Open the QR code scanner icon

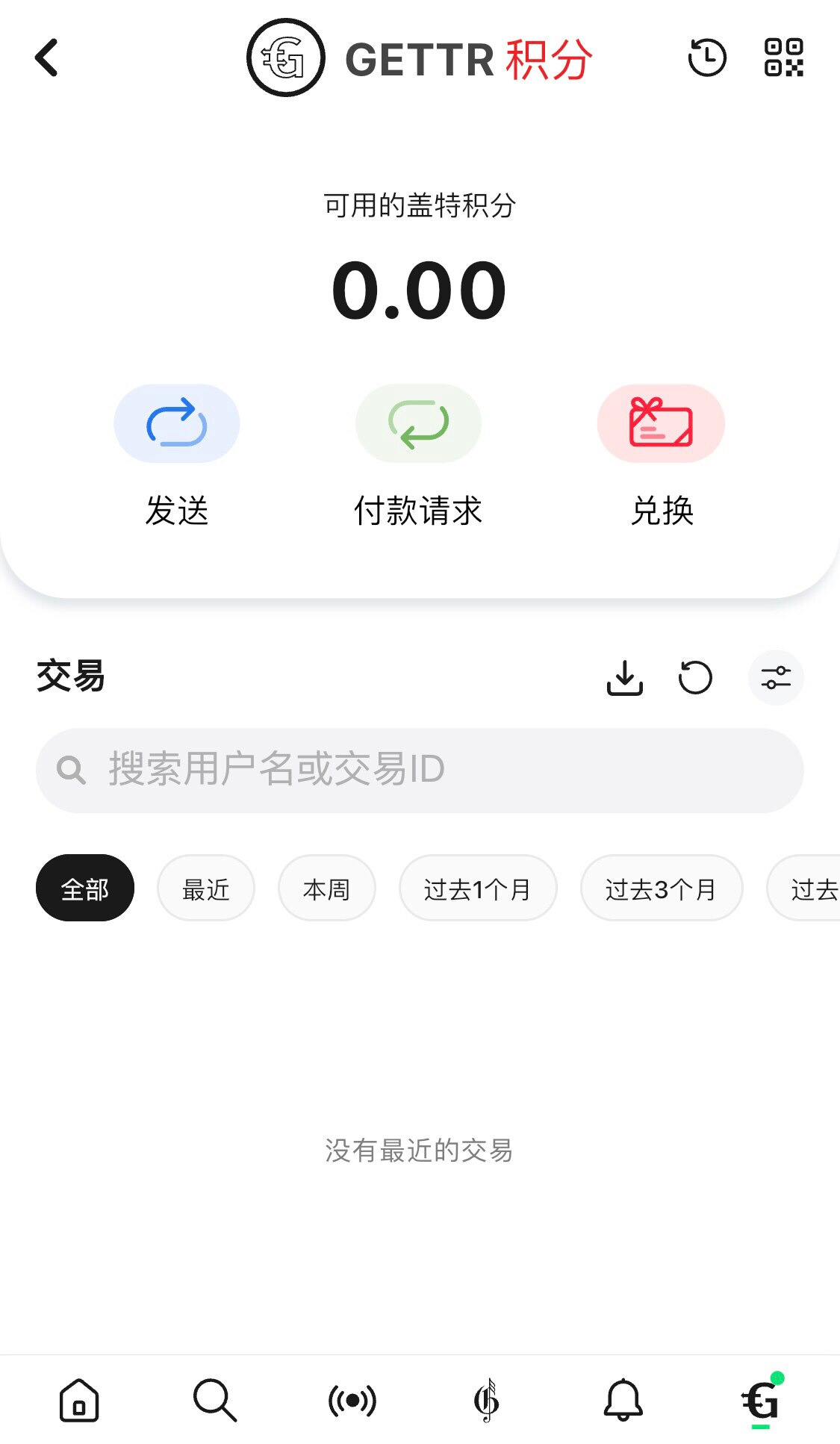click(783, 58)
